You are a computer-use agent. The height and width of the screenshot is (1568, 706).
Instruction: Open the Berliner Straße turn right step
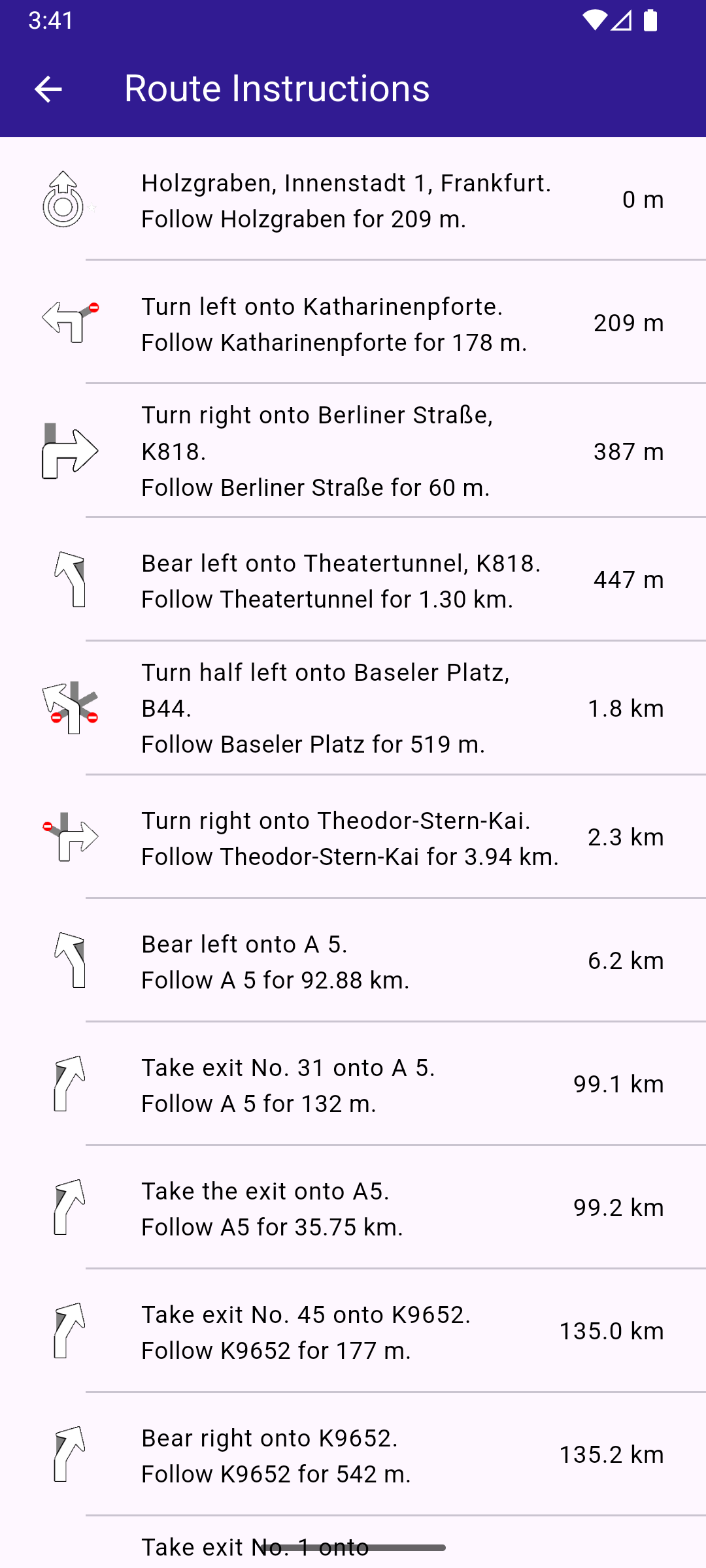[353, 451]
